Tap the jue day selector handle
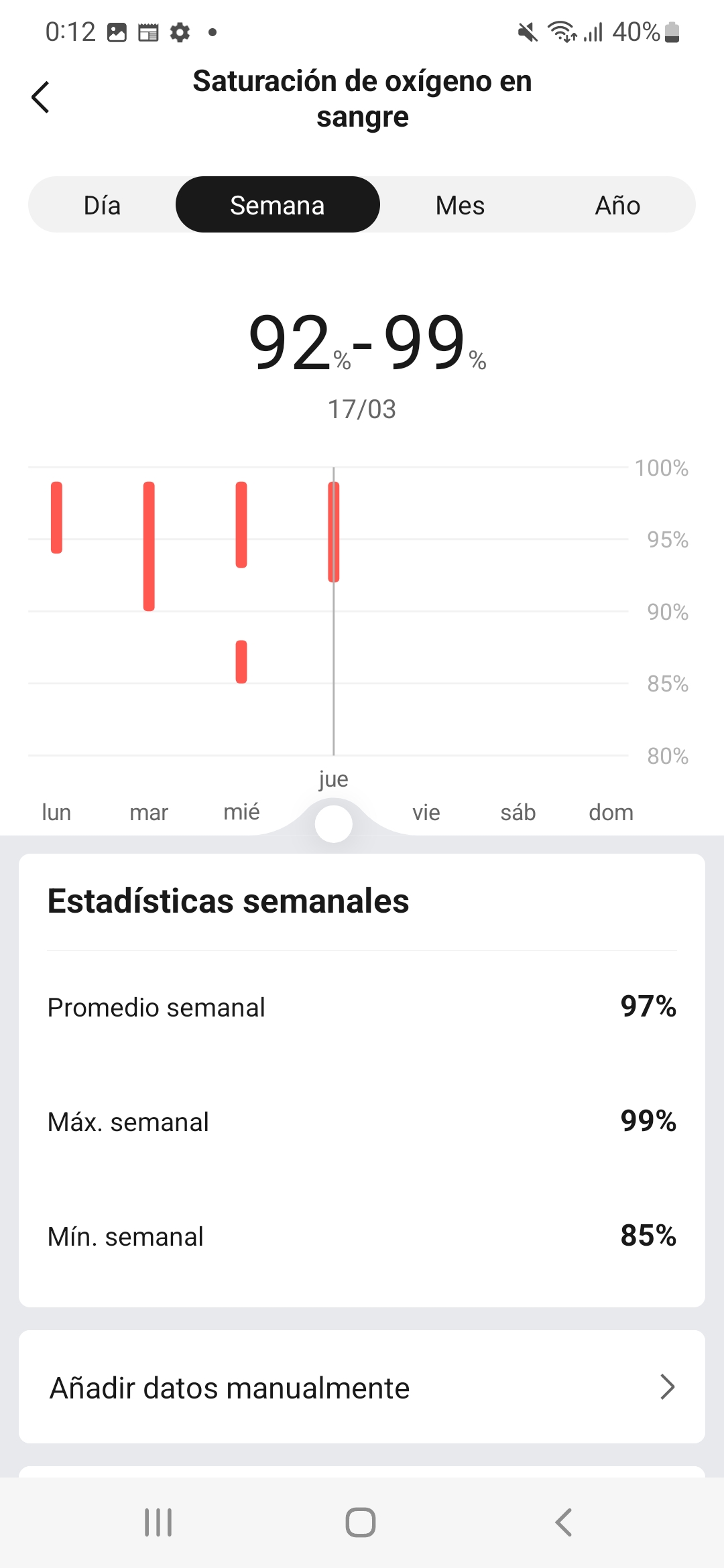The height and width of the screenshot is (1568, 724). (333, 824)
